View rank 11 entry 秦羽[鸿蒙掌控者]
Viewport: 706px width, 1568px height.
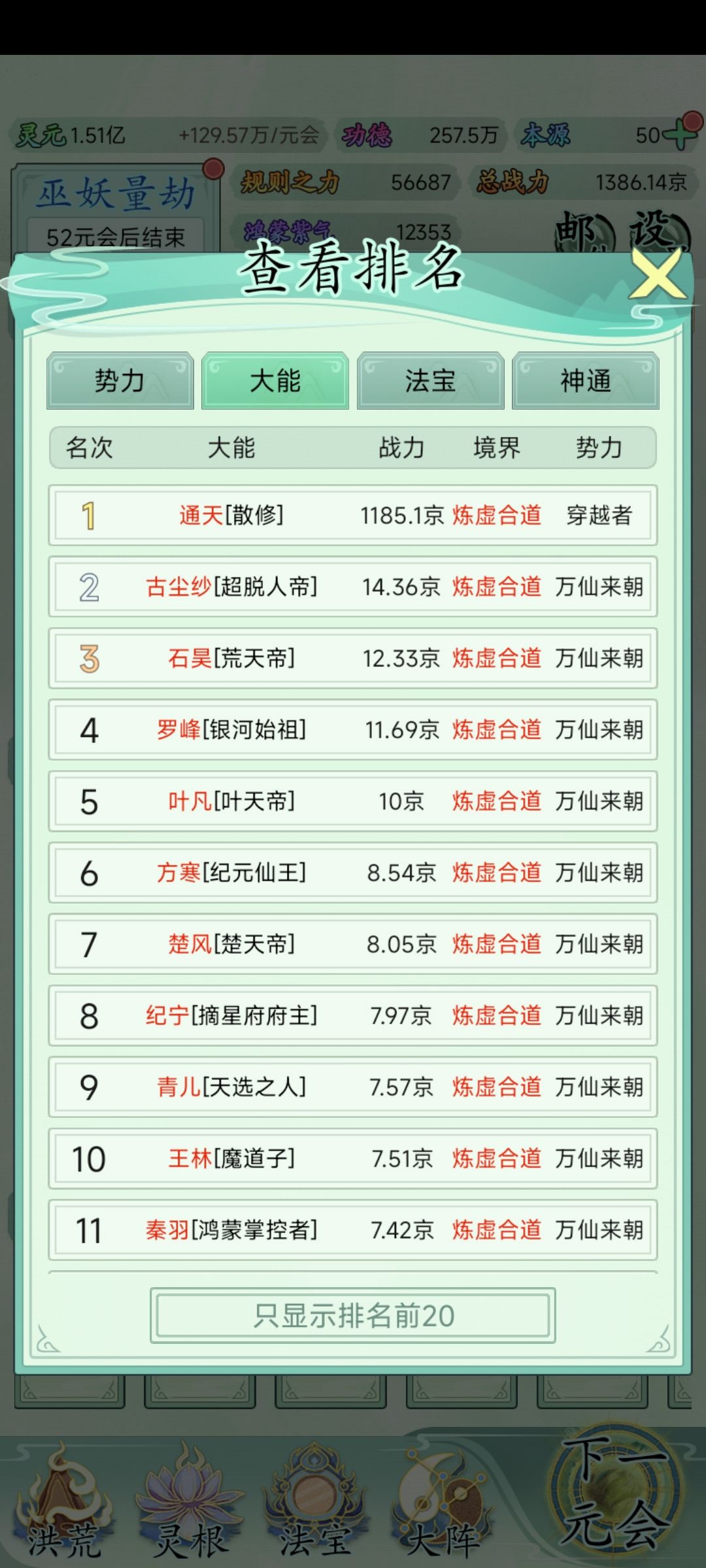[x=353, y=1230]
